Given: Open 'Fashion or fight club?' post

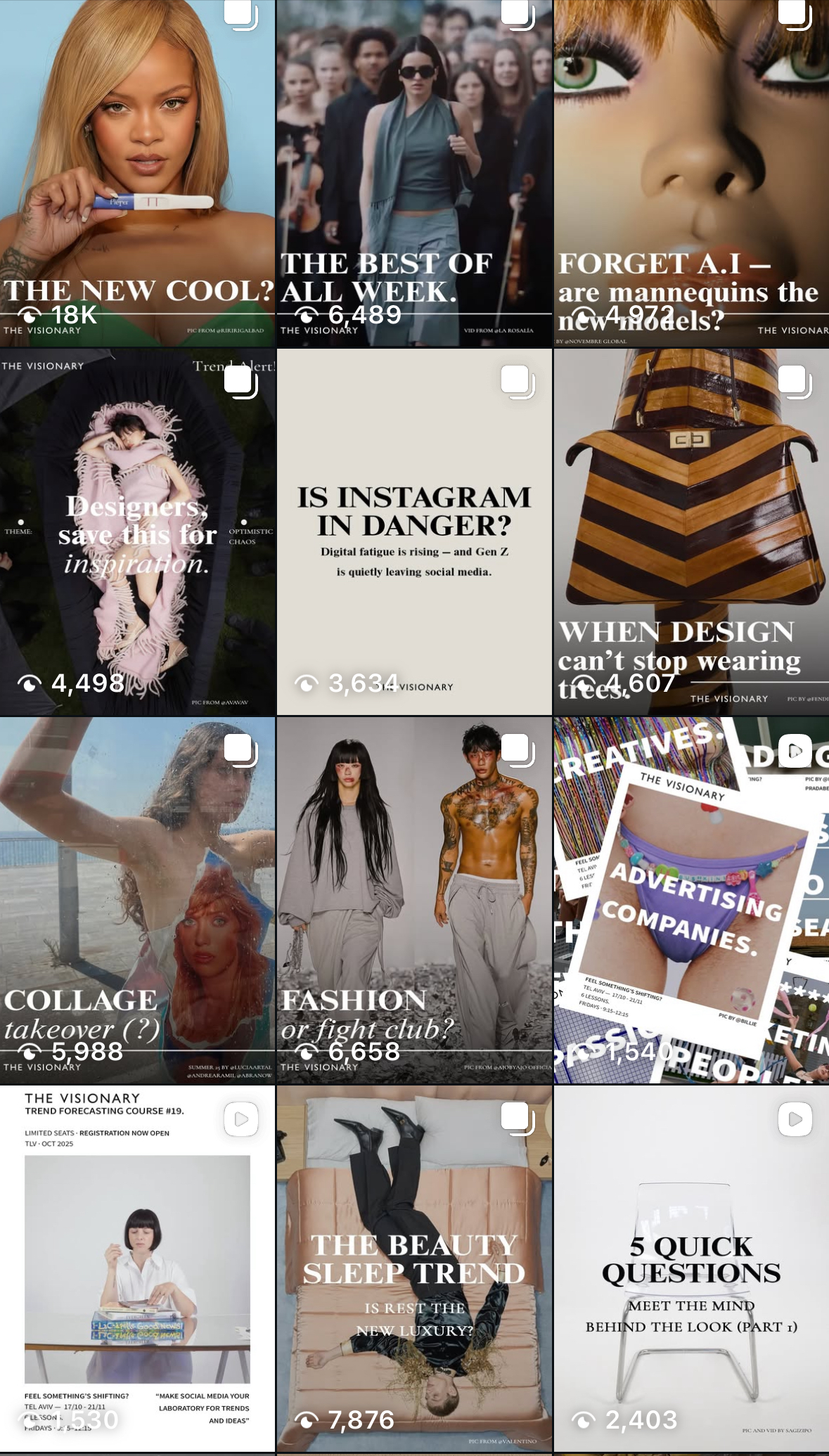Looking at the screenshot, I should (414, 900).
